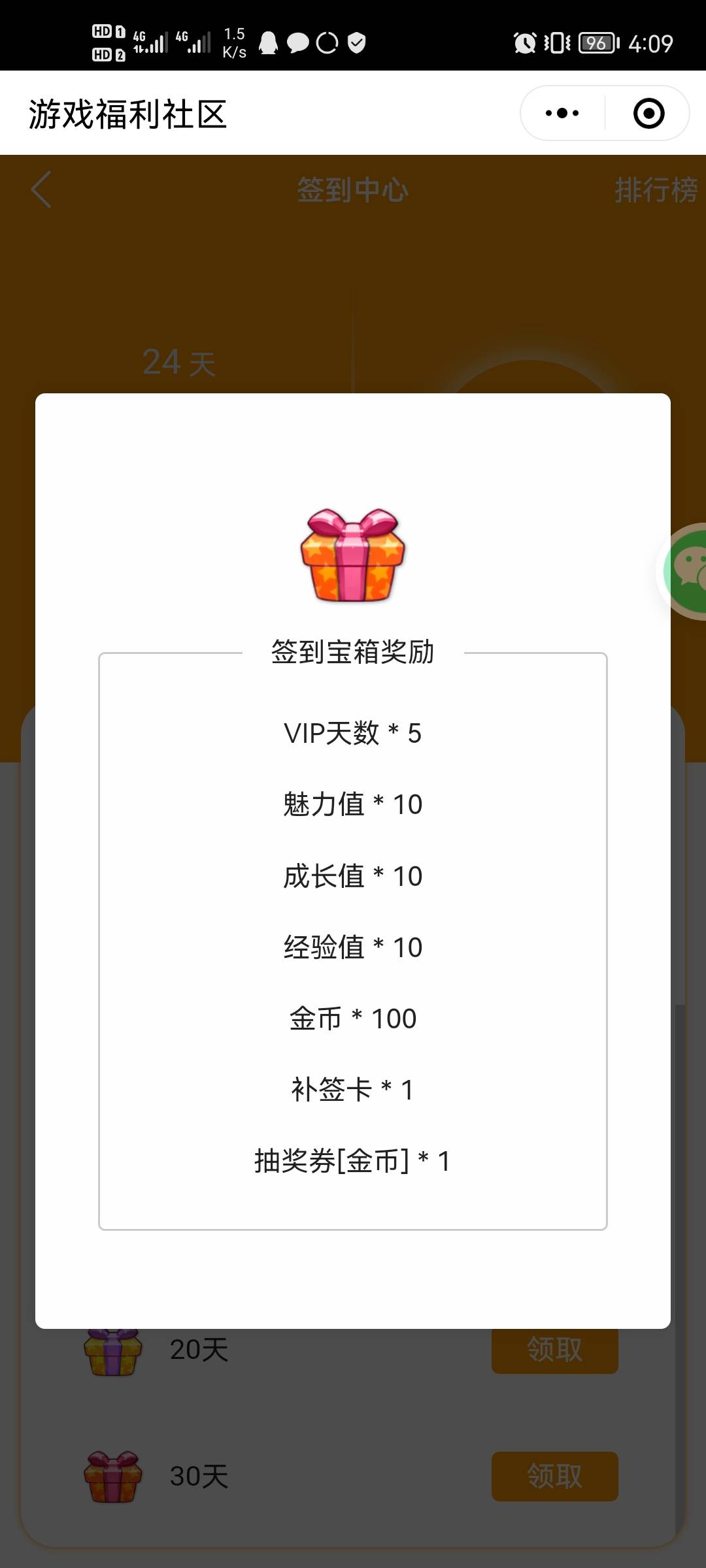Open the 排行榜 leaderboard
Image resolution: width=706 pixels, height=1568 pixels.
pos(656,190)
